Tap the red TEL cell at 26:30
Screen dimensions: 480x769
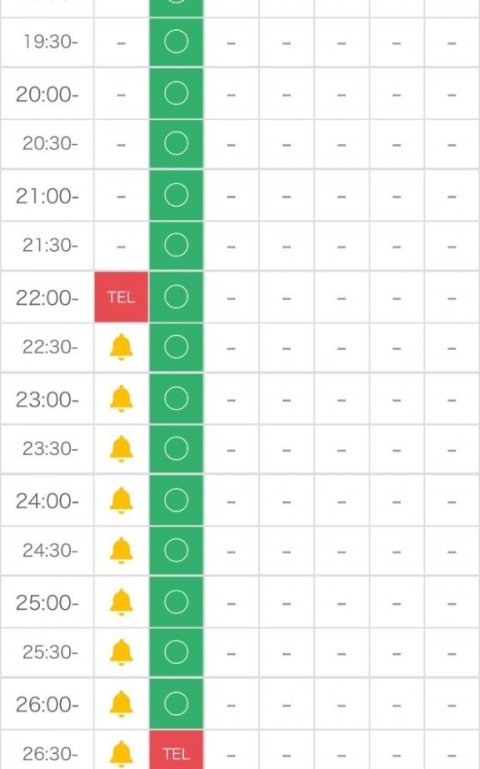click(176, 750)
